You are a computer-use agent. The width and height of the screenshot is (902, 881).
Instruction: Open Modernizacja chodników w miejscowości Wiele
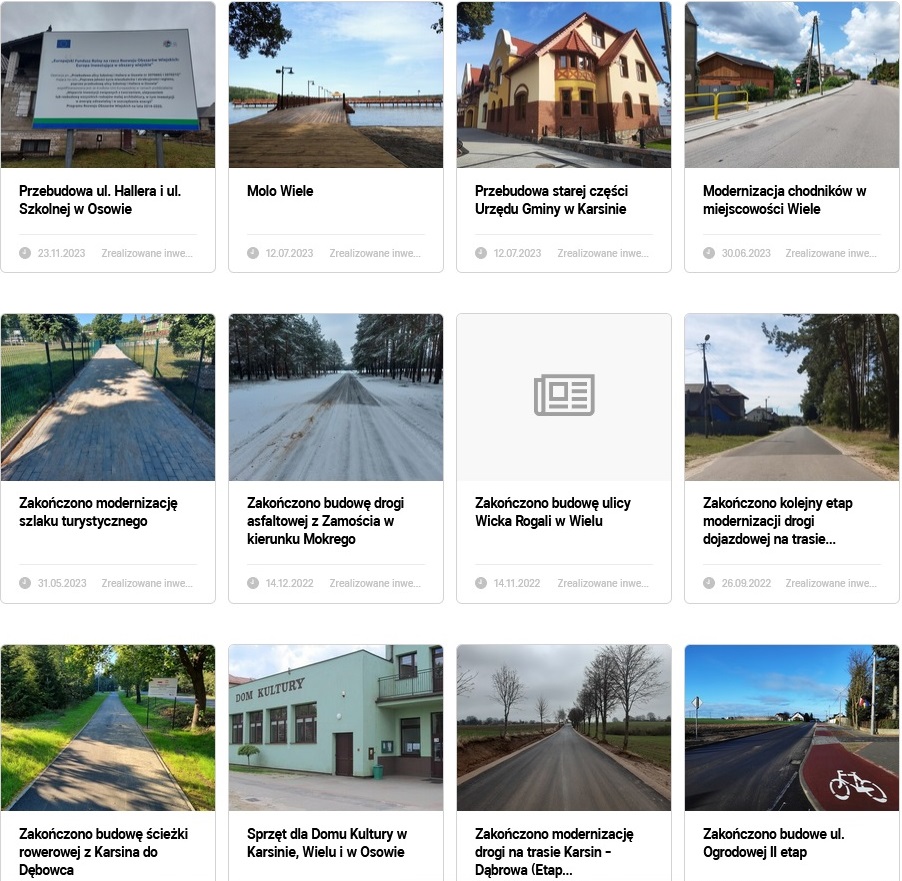point(784,200)
